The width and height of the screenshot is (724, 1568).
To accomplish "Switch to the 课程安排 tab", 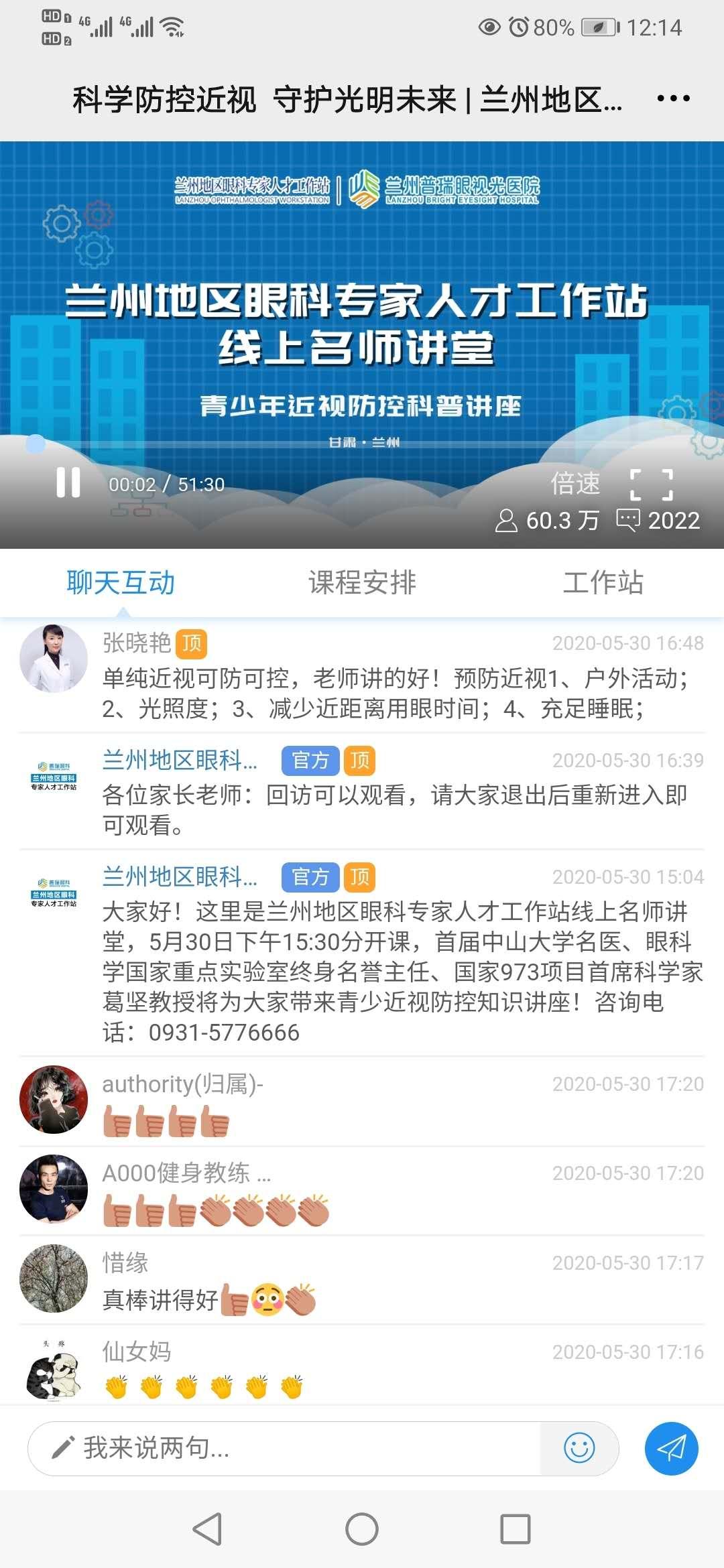I will (362, 582).
